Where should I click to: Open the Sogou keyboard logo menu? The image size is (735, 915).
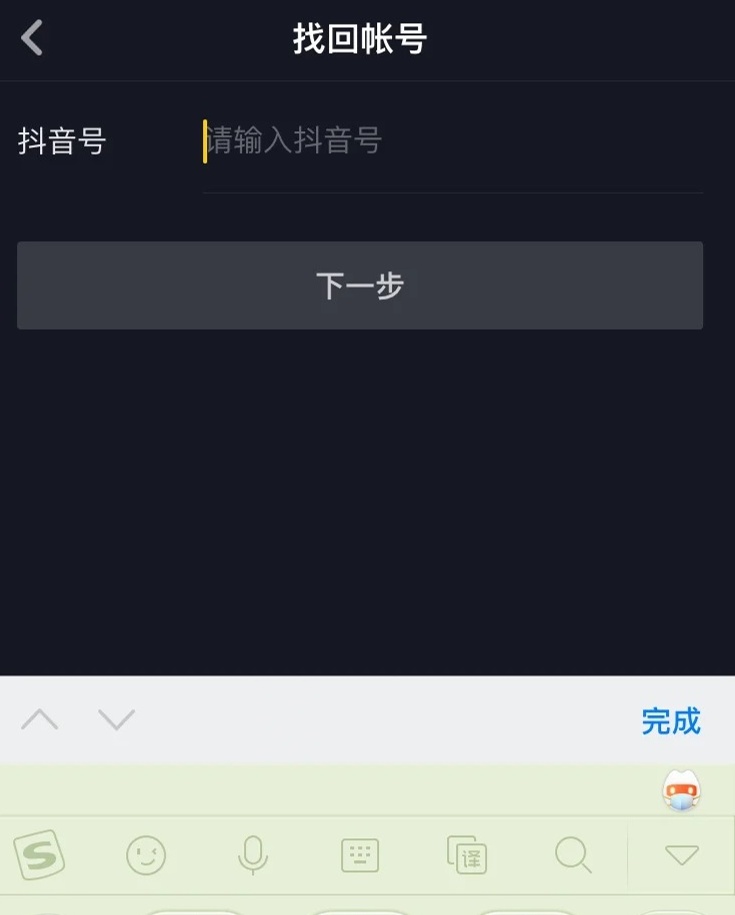39,856
